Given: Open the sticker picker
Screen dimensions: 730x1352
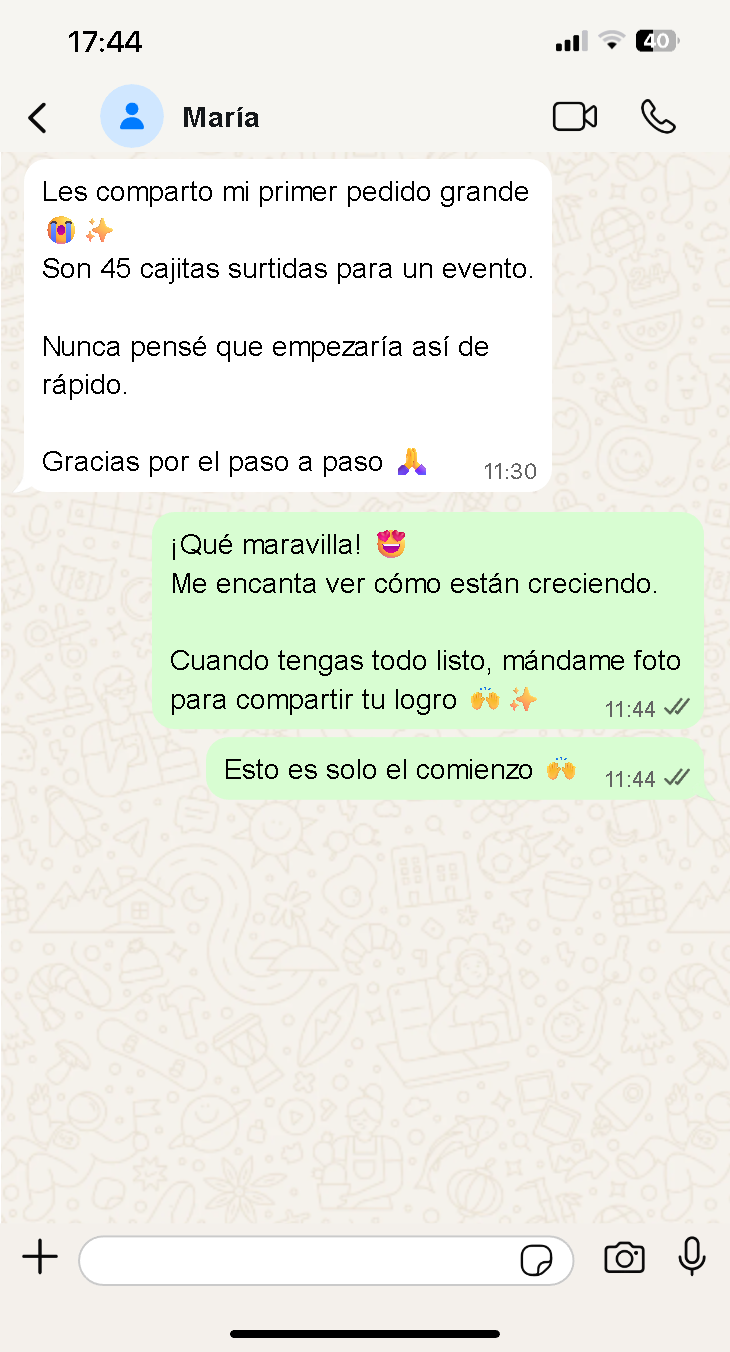Looking at the screenshot, I should coord(537,1260).
